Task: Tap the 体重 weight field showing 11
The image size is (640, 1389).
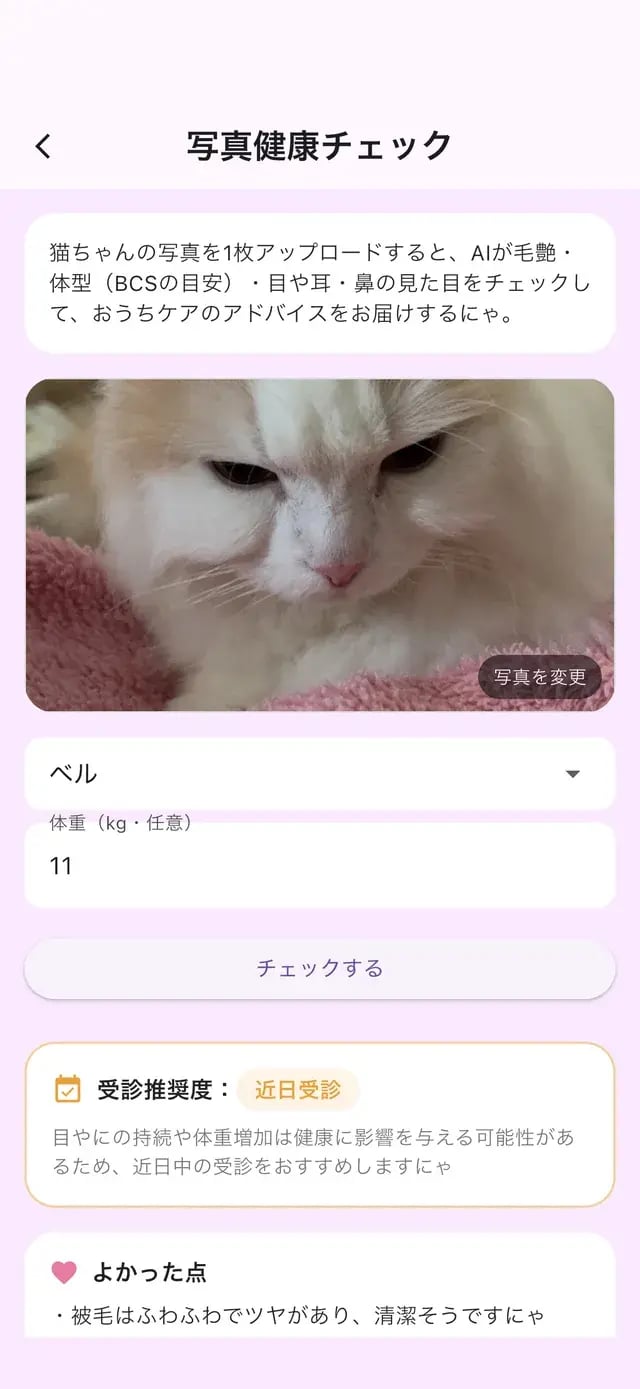Action: point(320,865)
